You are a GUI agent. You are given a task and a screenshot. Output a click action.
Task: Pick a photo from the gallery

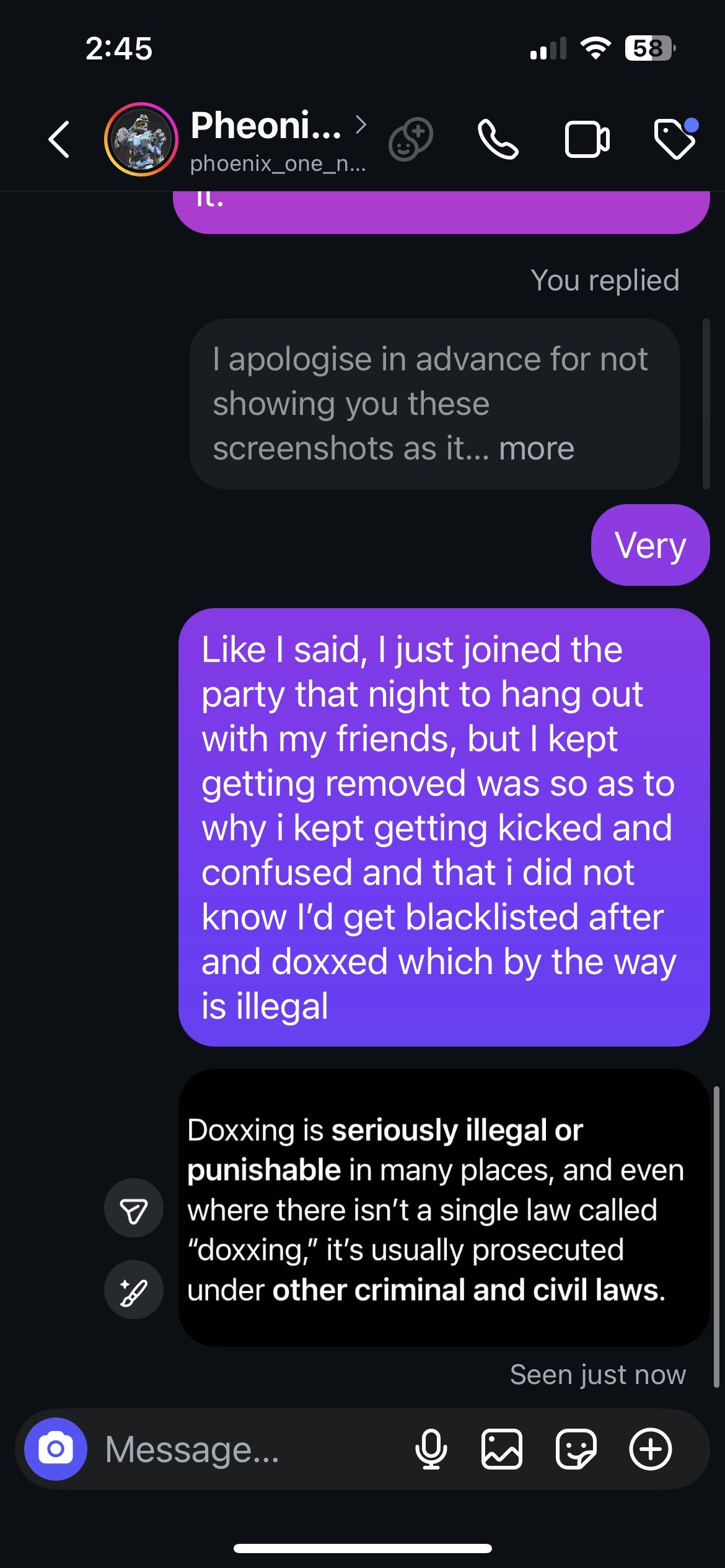(x=502, y=1449)
